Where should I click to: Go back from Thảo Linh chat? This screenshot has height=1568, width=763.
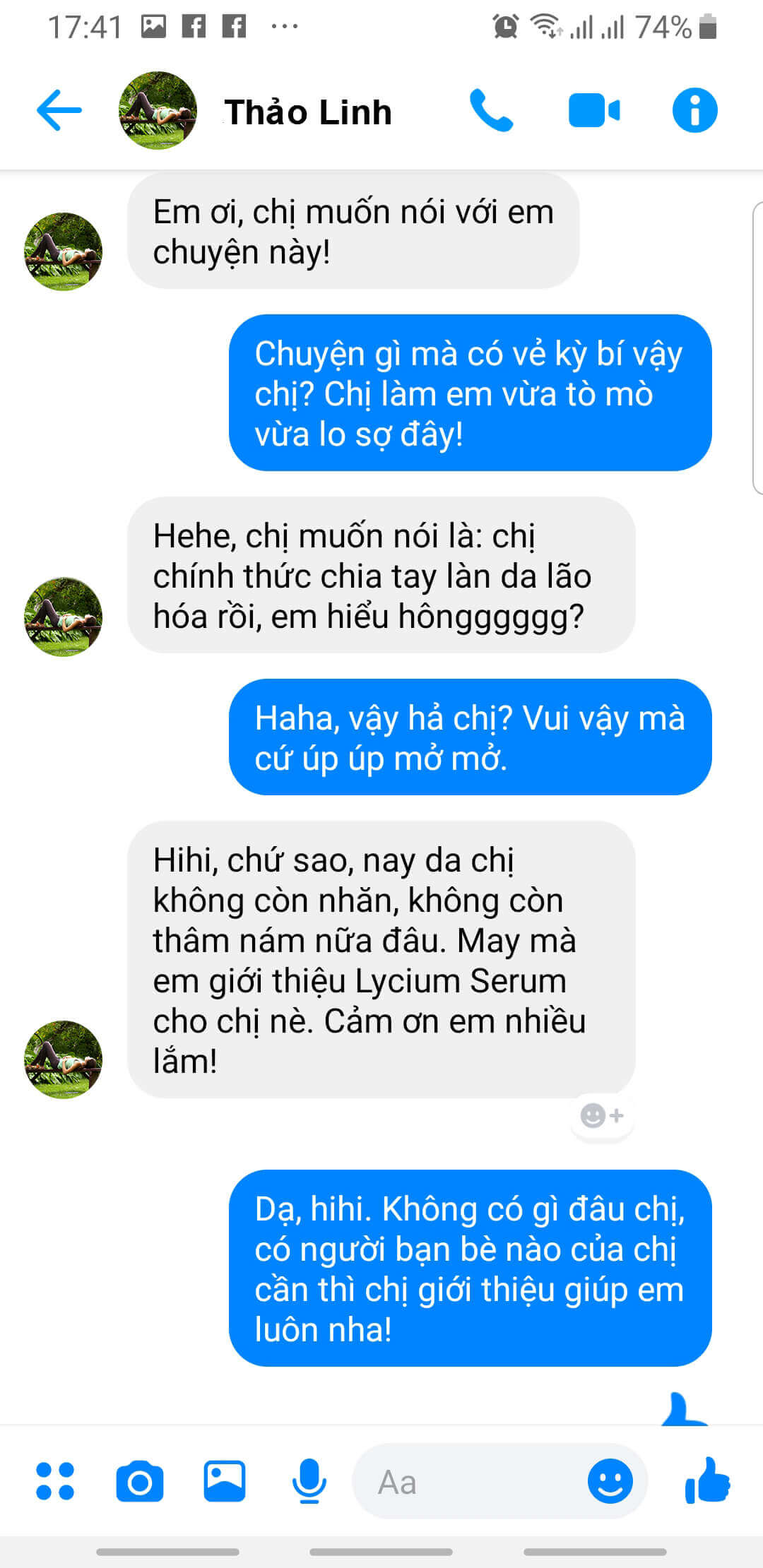point(59,111)
